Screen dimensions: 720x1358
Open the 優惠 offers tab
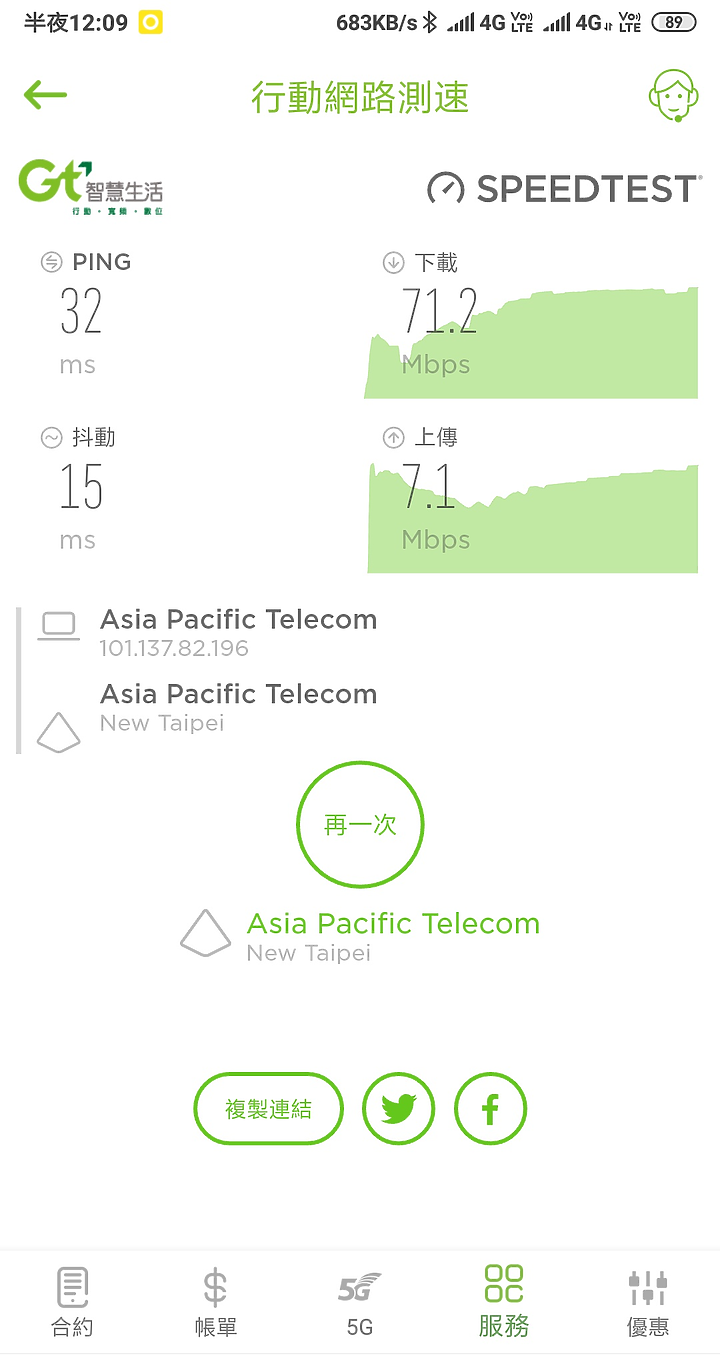click(648, 1302)
